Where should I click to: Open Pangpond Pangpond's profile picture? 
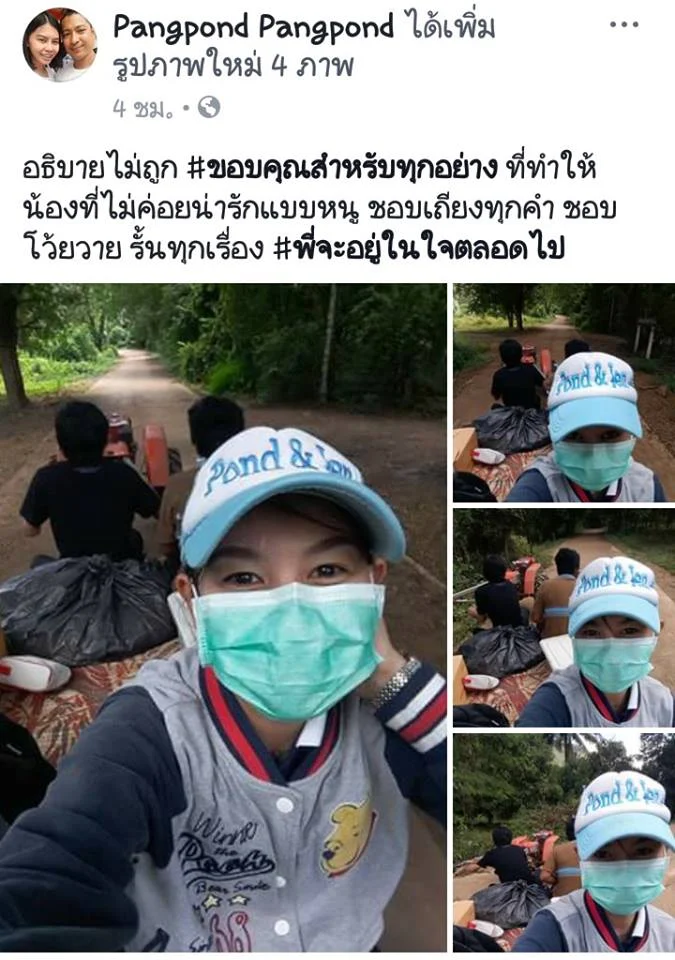[x=60, y=45]
